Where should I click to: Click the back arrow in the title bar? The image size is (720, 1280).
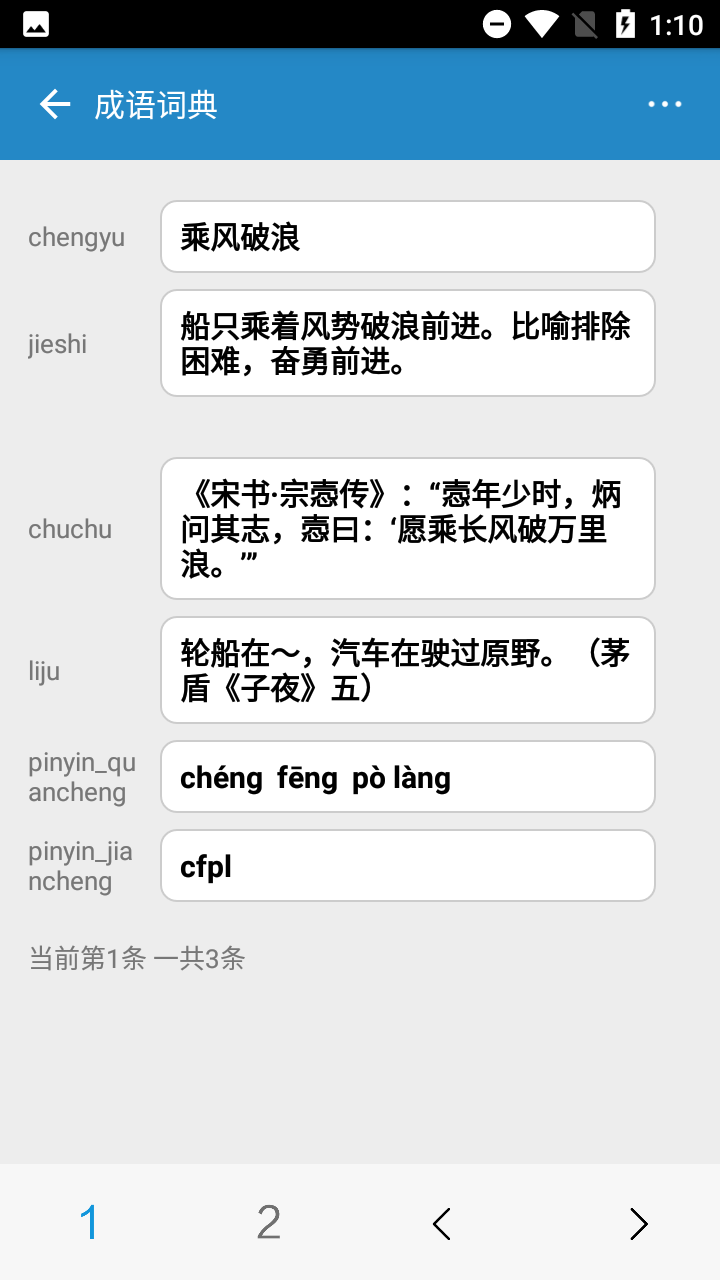click(53, 104)
